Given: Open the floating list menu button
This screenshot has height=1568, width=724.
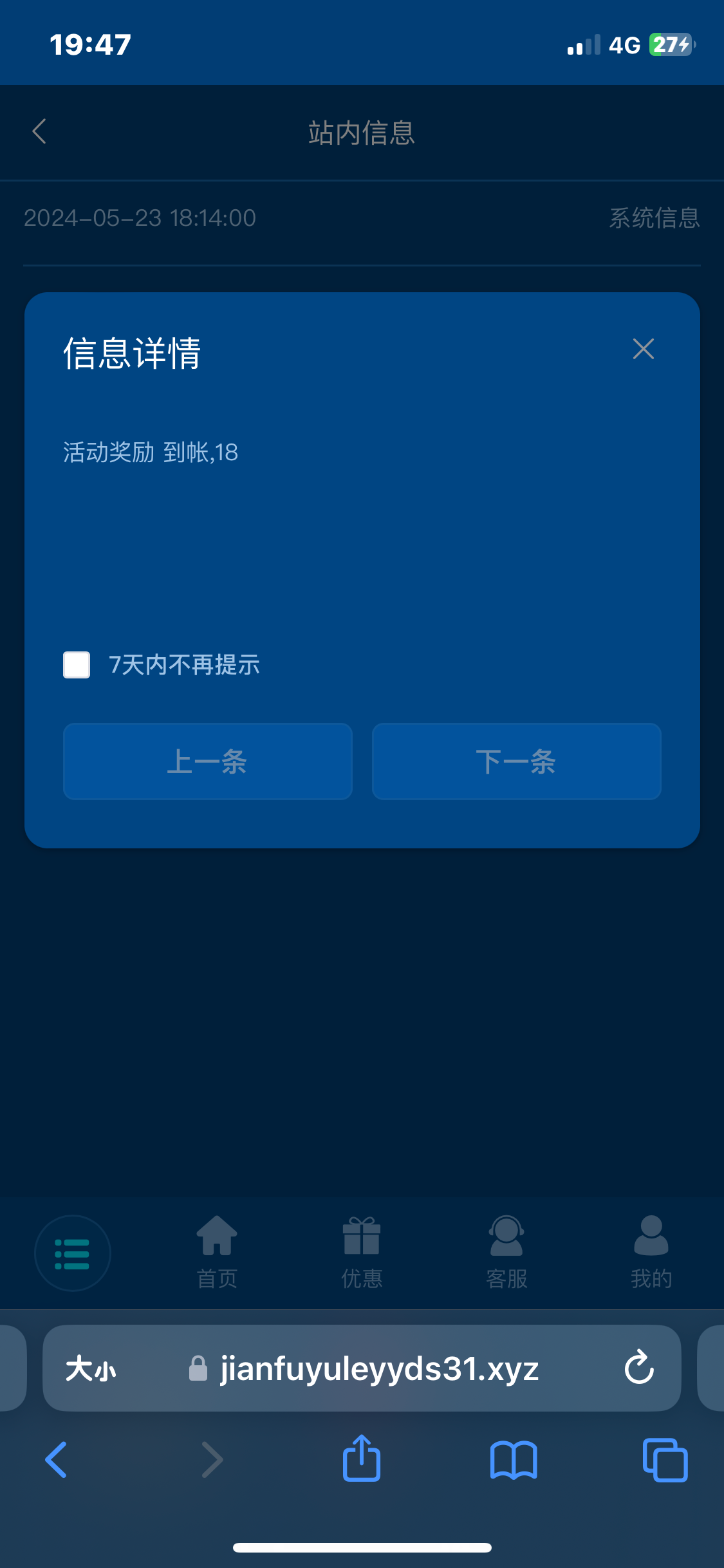Looking at the screenshot, I should pos(72,1253).
